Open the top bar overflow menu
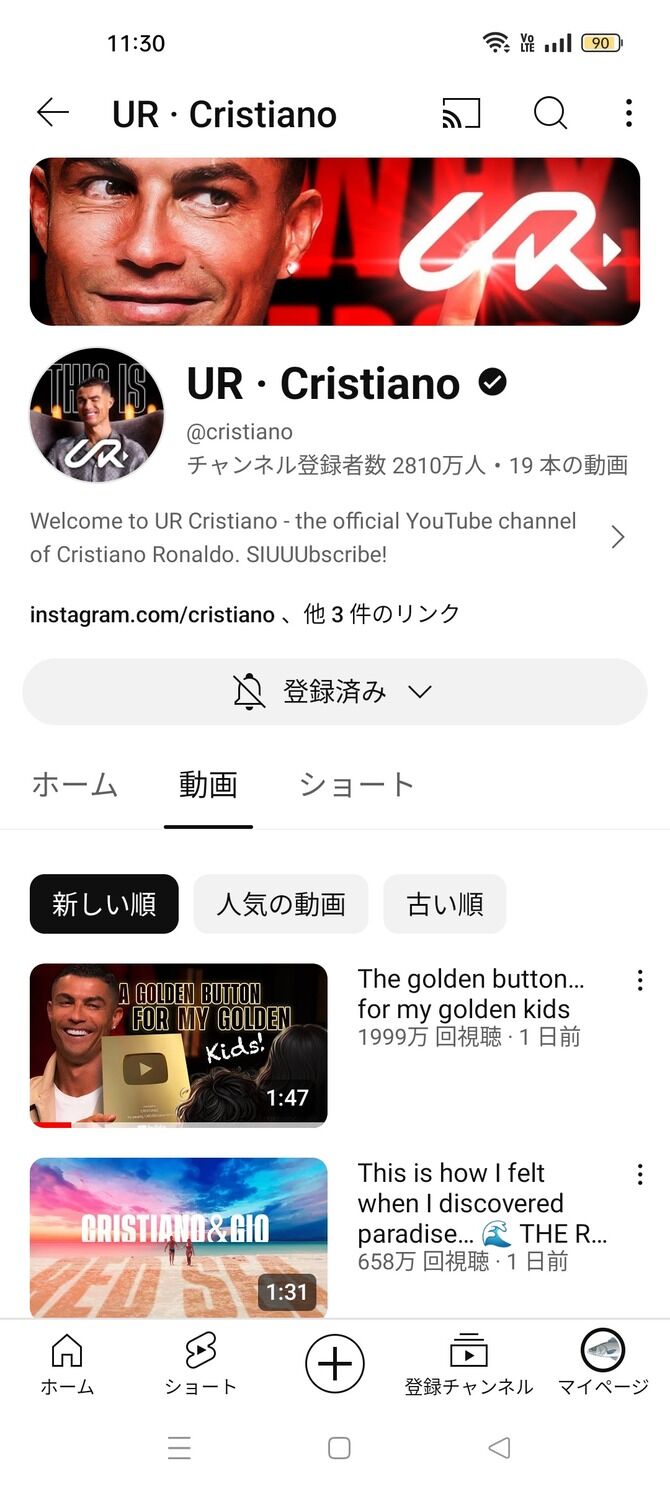 coord(628,114)
